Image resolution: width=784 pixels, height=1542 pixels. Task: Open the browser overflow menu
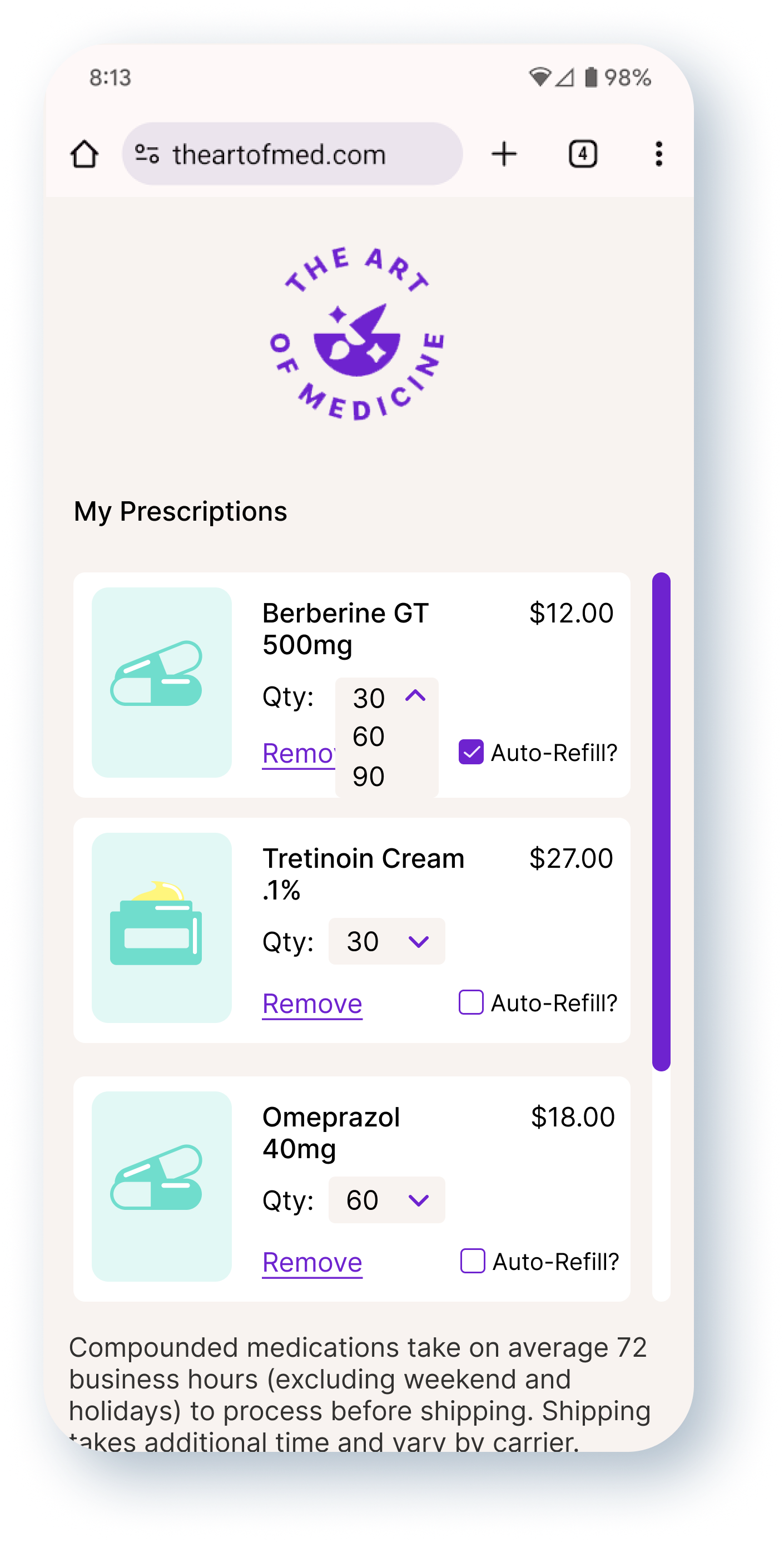[658, 154]
